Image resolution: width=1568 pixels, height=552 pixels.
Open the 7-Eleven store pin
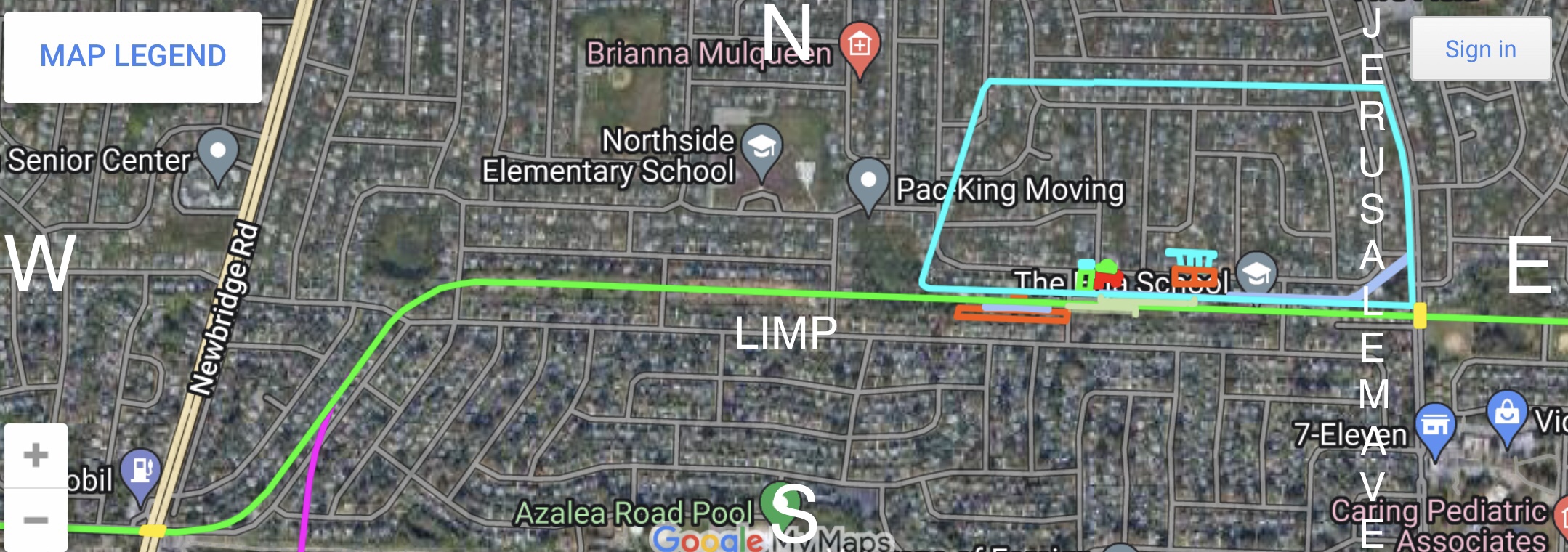click(1435, 426)
